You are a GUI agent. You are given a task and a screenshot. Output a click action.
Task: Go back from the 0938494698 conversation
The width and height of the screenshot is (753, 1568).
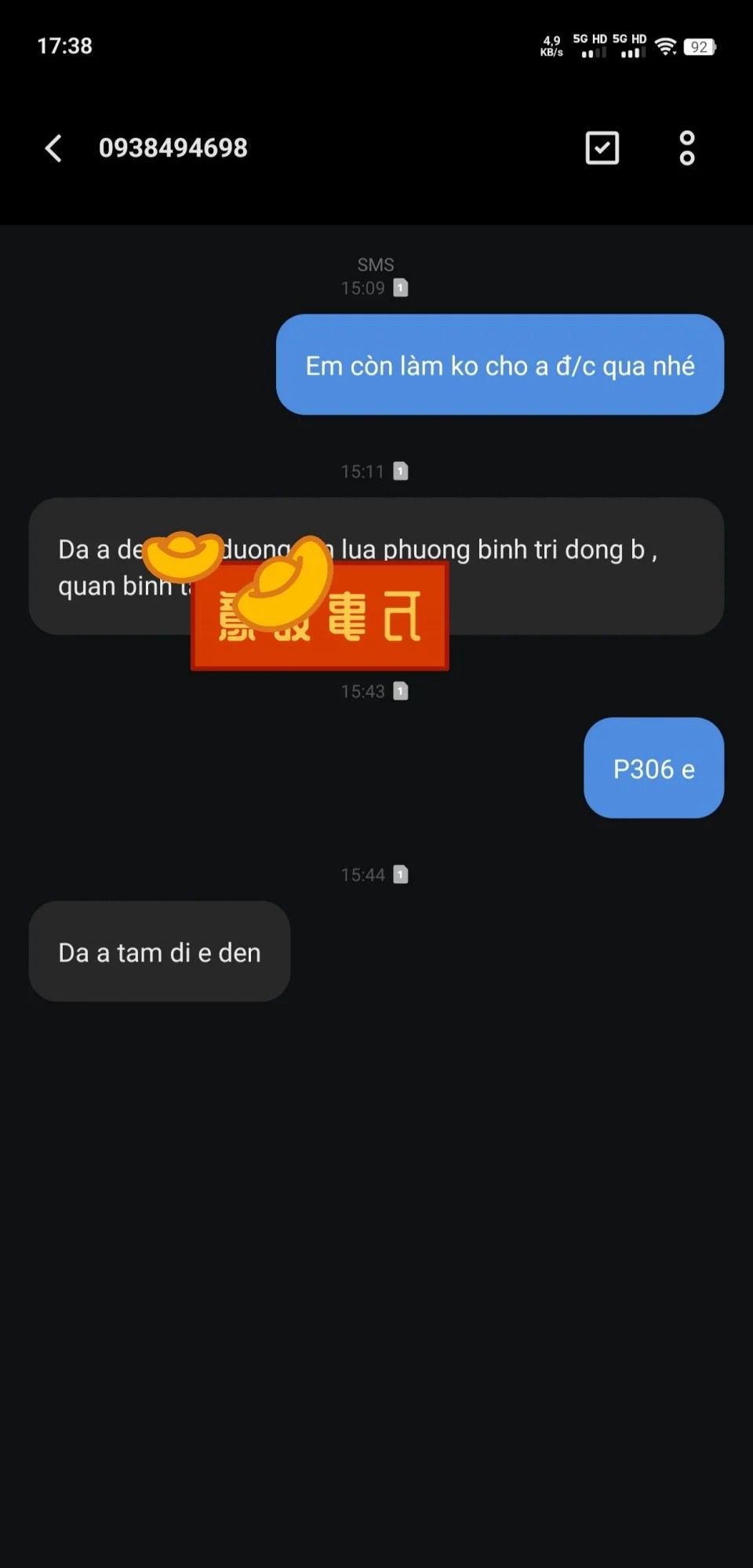click(x=53, y=147)
